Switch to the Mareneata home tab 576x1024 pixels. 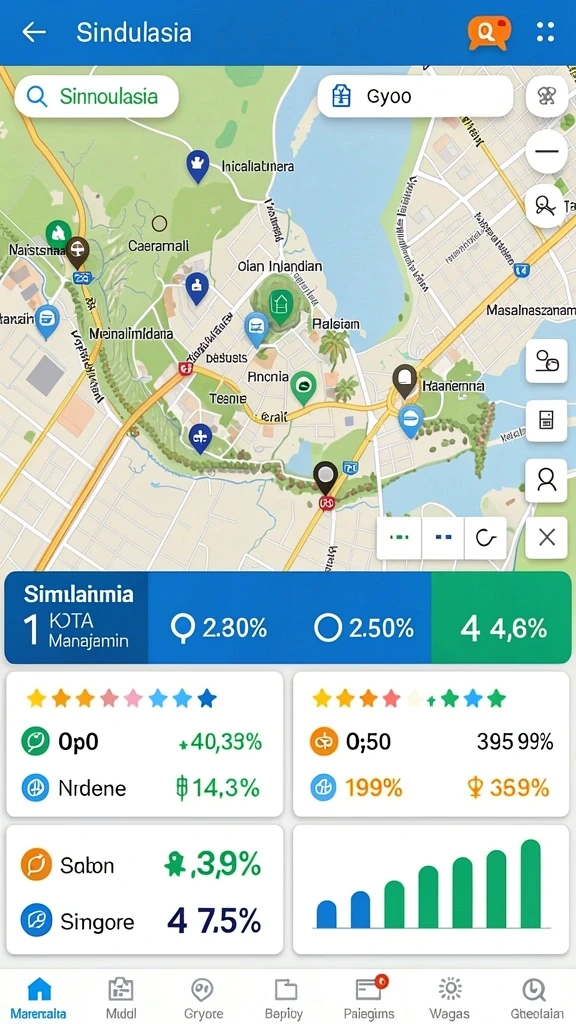pyautogui.click(x=39, y=998)
